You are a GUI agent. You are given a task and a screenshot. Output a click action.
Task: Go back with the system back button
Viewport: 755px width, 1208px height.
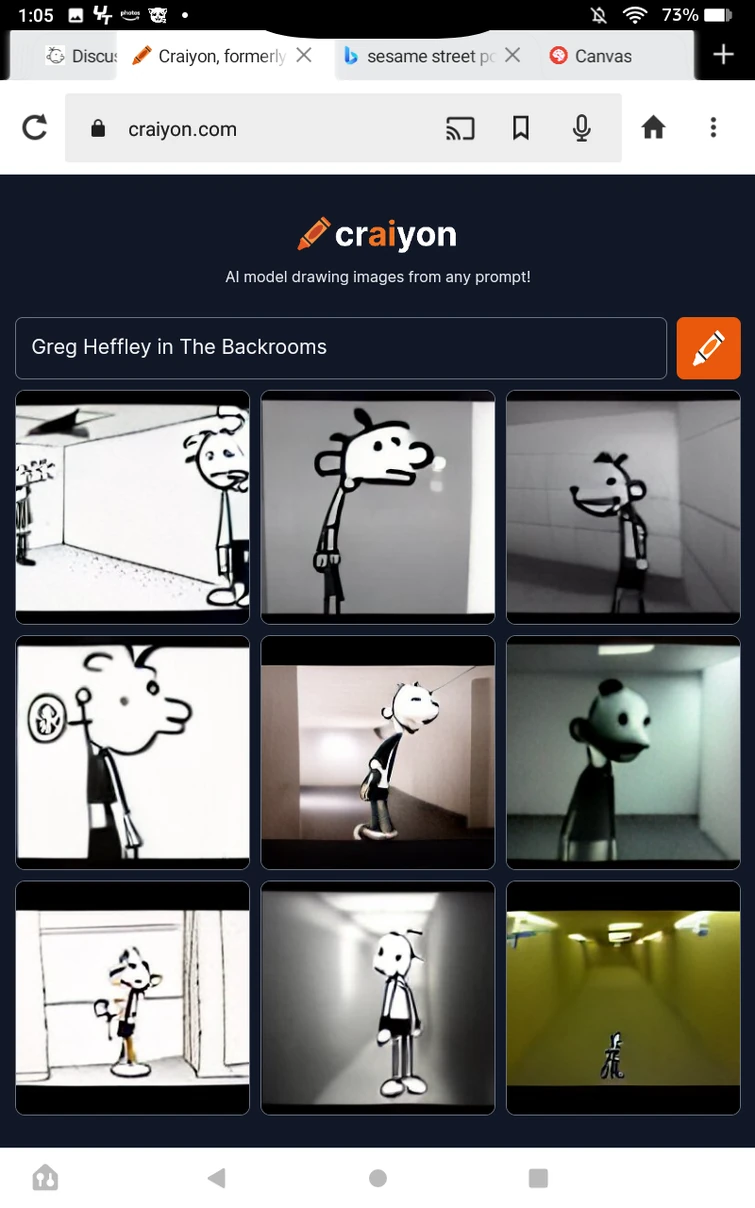click(x=216, y=1178)
